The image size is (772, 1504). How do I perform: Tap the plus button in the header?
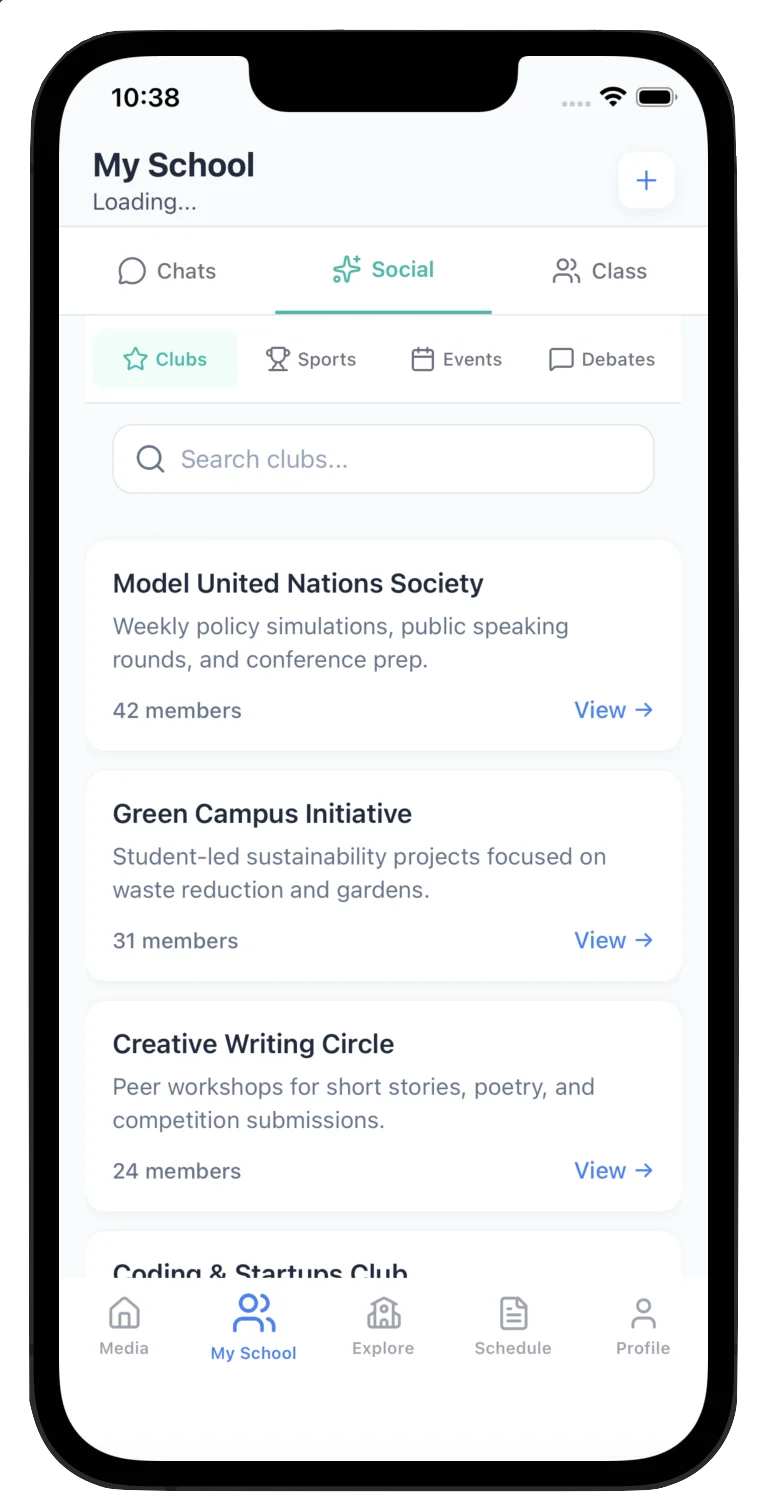click(x=646, y=181)
